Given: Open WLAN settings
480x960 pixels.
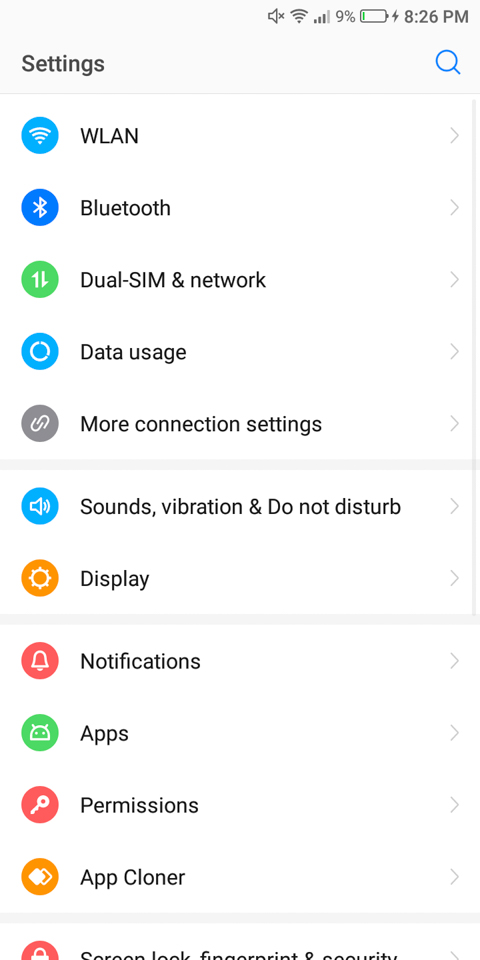Looking at the screenshot, I should [240, 135].
